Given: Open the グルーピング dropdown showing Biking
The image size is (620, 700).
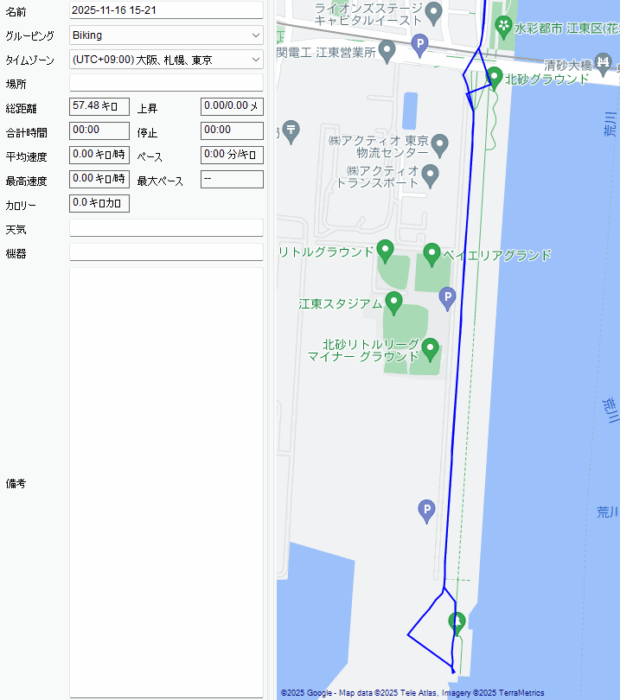Looking at the screenshot, I should point(166,35).
